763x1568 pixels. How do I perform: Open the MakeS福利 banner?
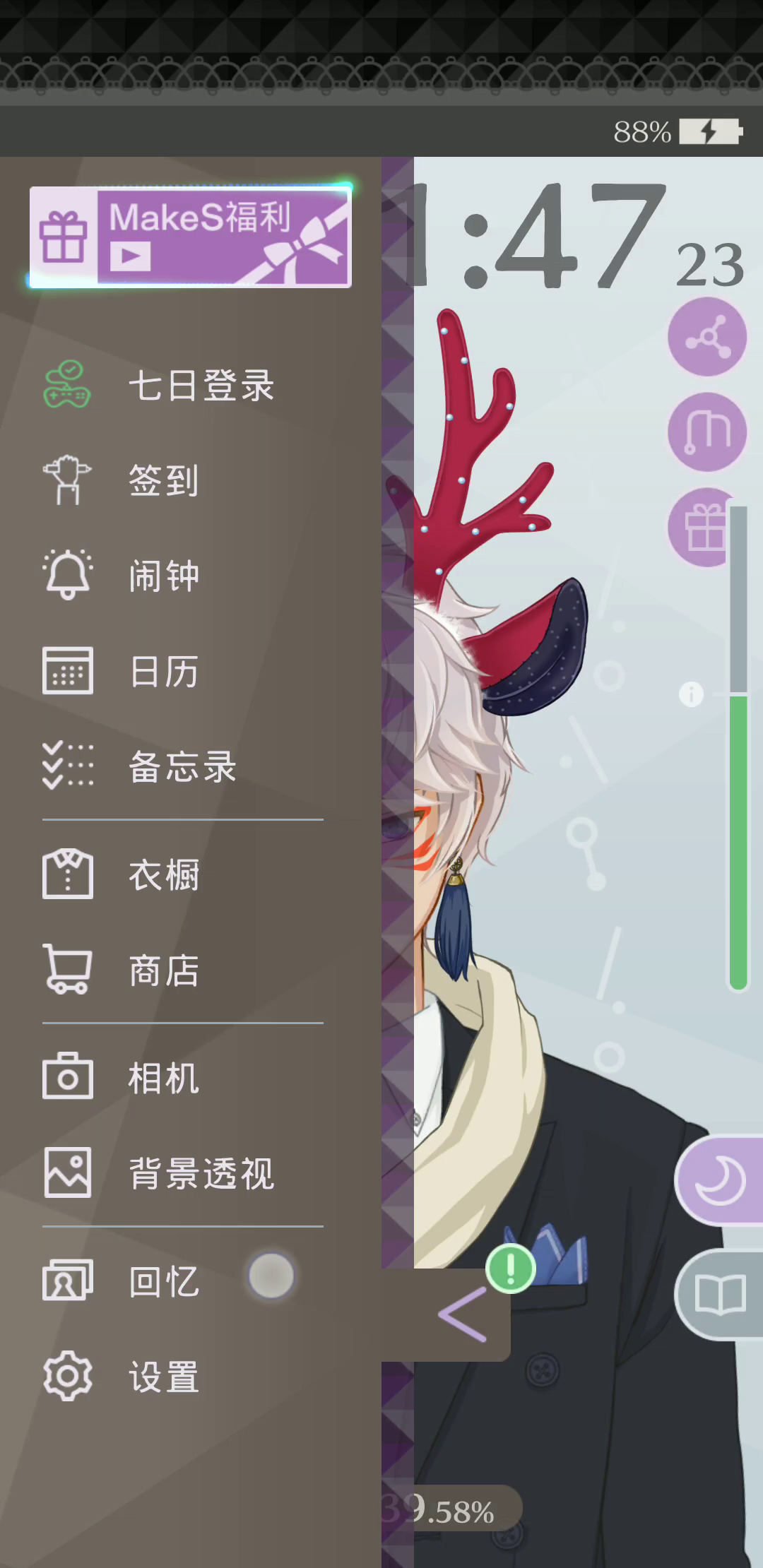click(190, 237)
